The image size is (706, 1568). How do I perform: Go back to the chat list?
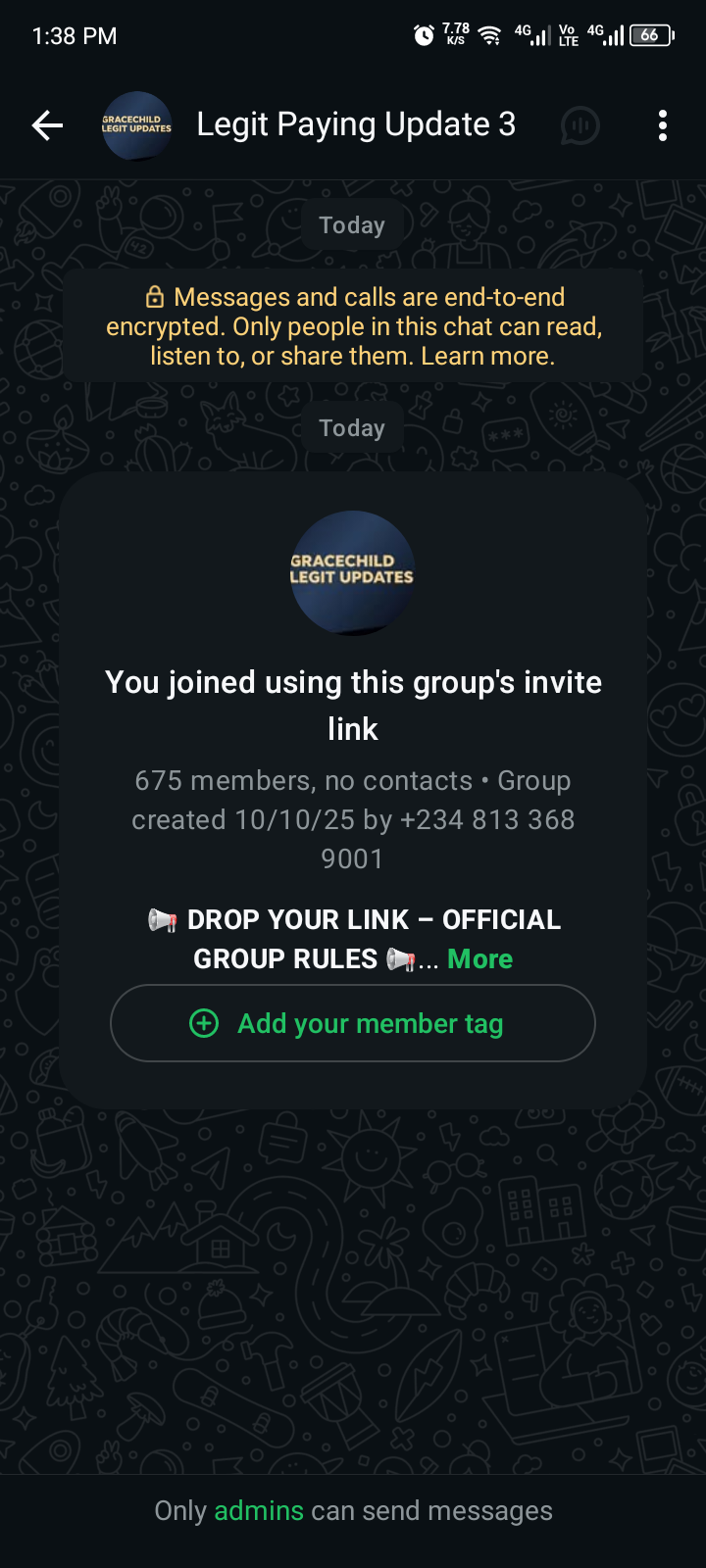[47, 125]
